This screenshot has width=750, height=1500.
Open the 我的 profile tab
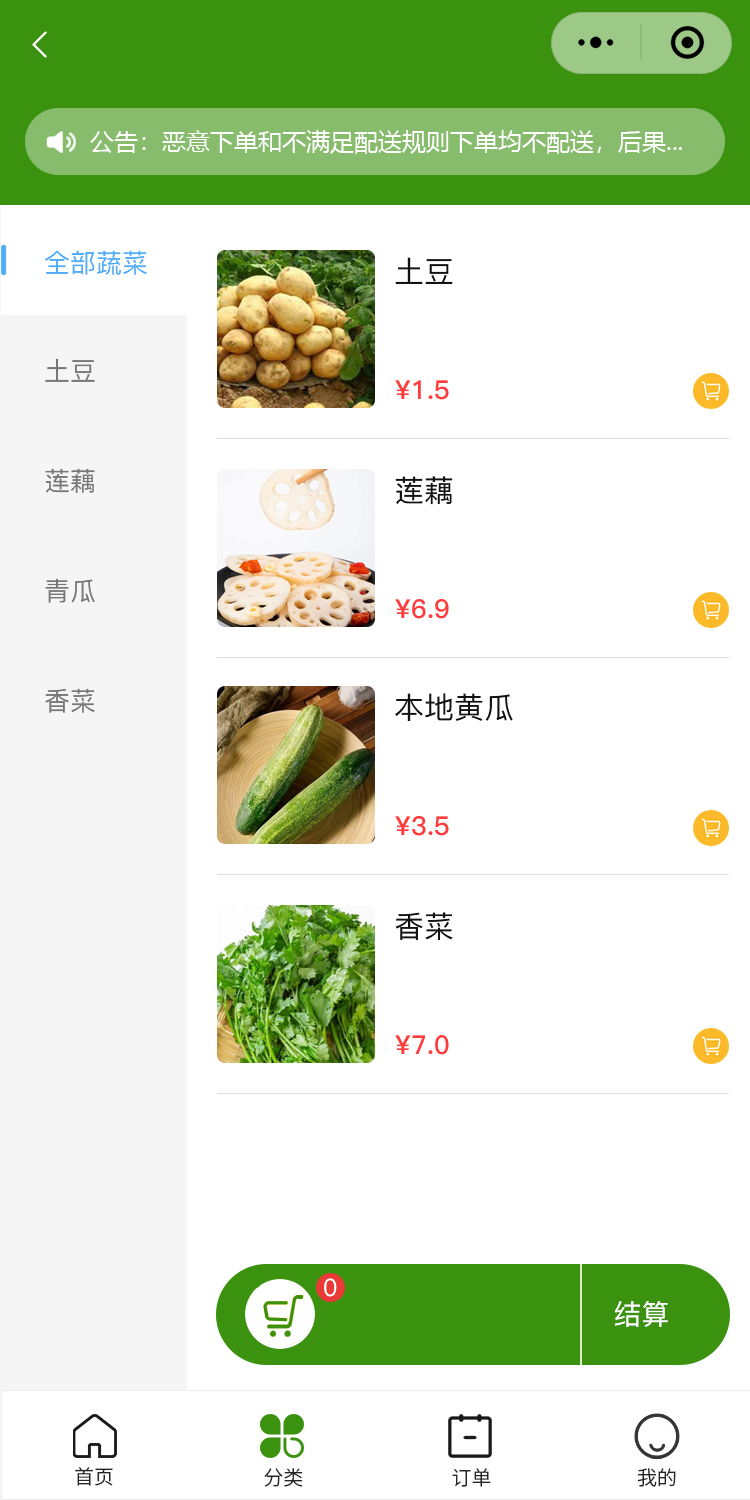[657, 1450]
